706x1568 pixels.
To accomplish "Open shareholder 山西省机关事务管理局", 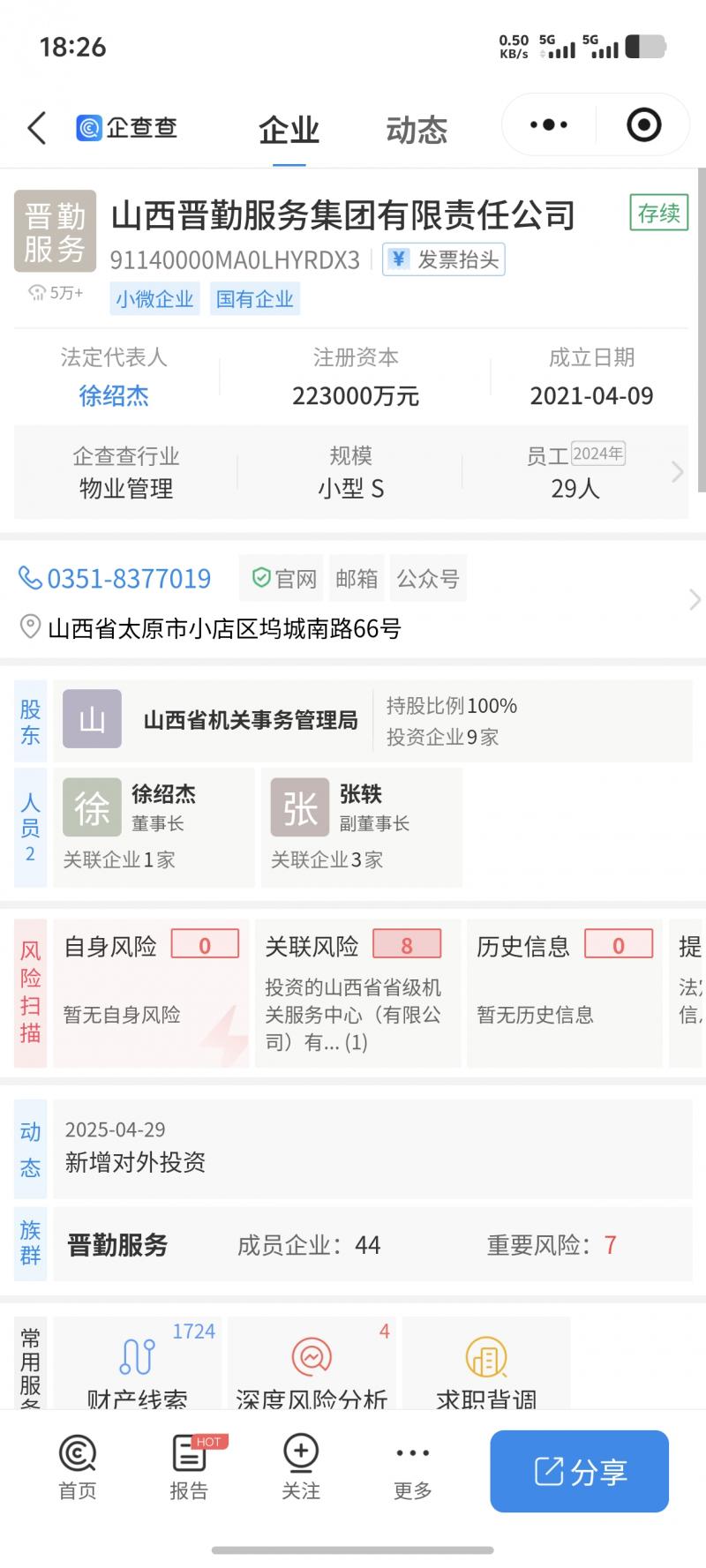I will click(250, 720).
